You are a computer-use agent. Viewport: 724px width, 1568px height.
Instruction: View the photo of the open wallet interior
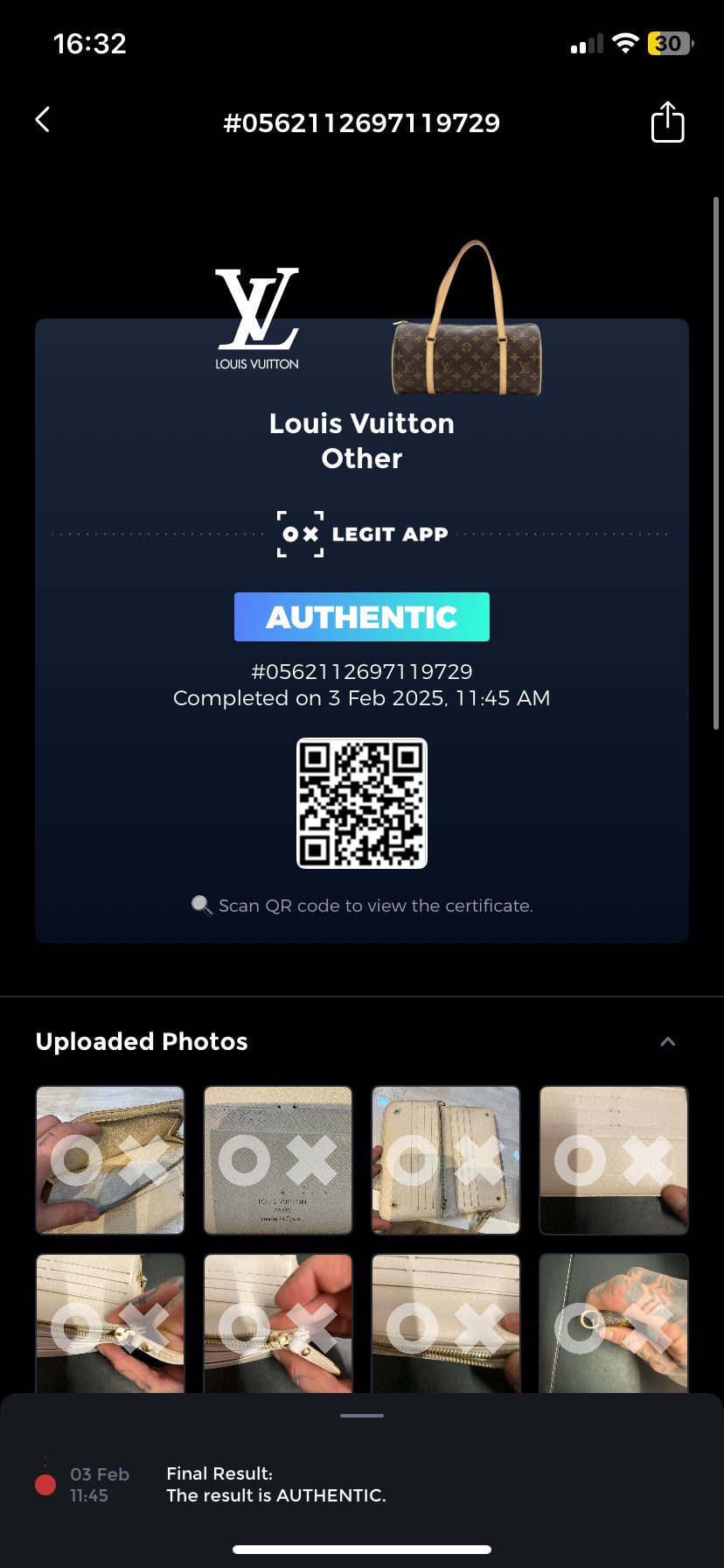click(446, 1160)
